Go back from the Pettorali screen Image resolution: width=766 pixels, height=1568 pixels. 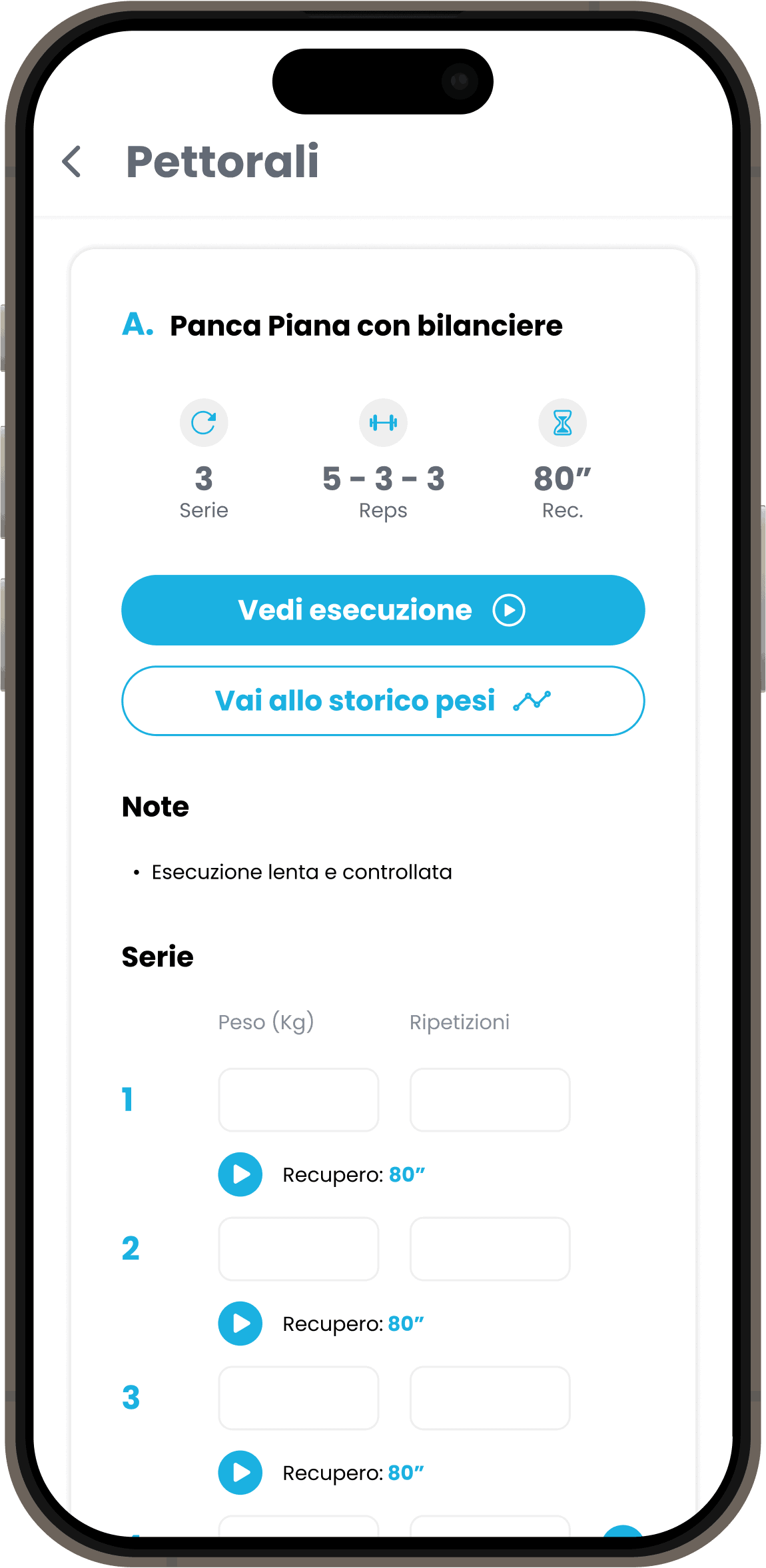[72, 162]
